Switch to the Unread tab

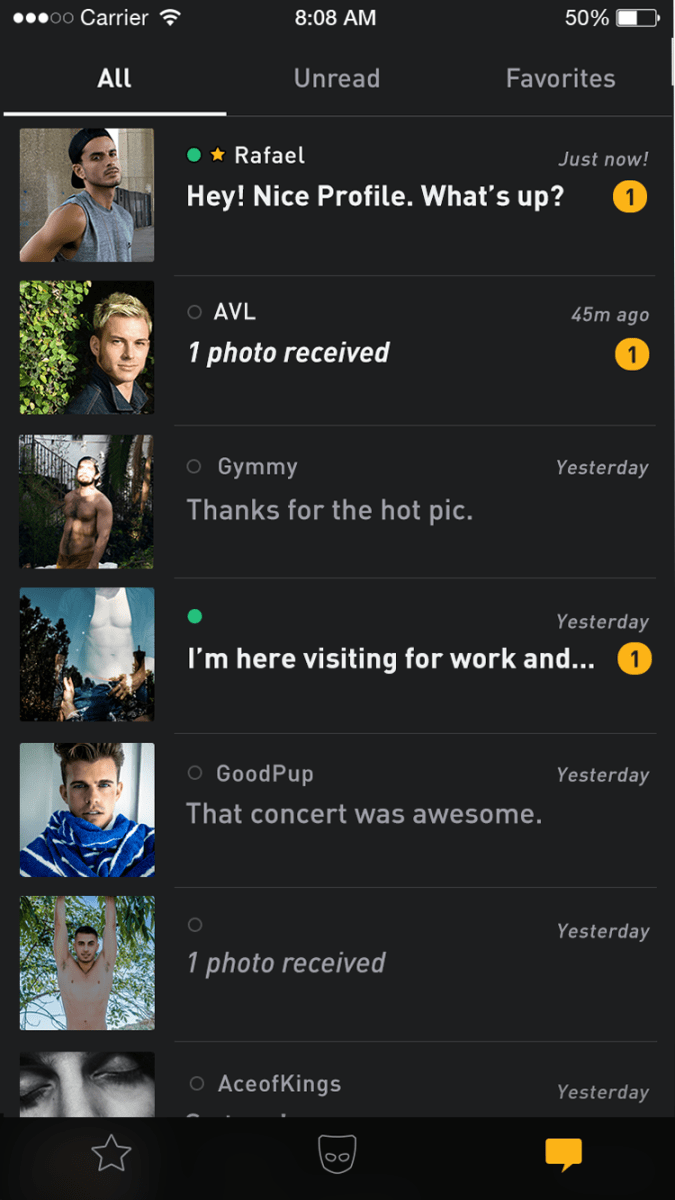pos(336,79)
